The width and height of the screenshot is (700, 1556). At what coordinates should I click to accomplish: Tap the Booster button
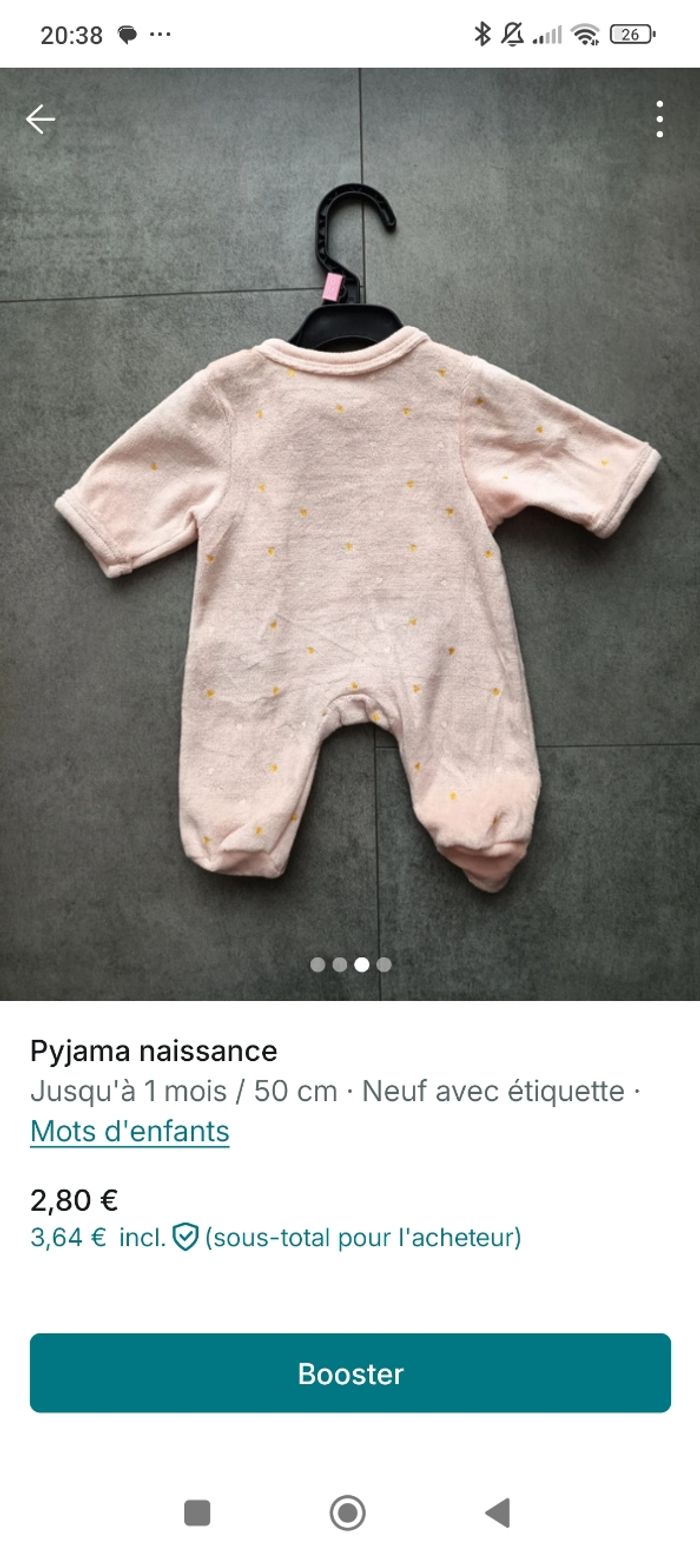pyautogui.click(x=350, y=1373)
